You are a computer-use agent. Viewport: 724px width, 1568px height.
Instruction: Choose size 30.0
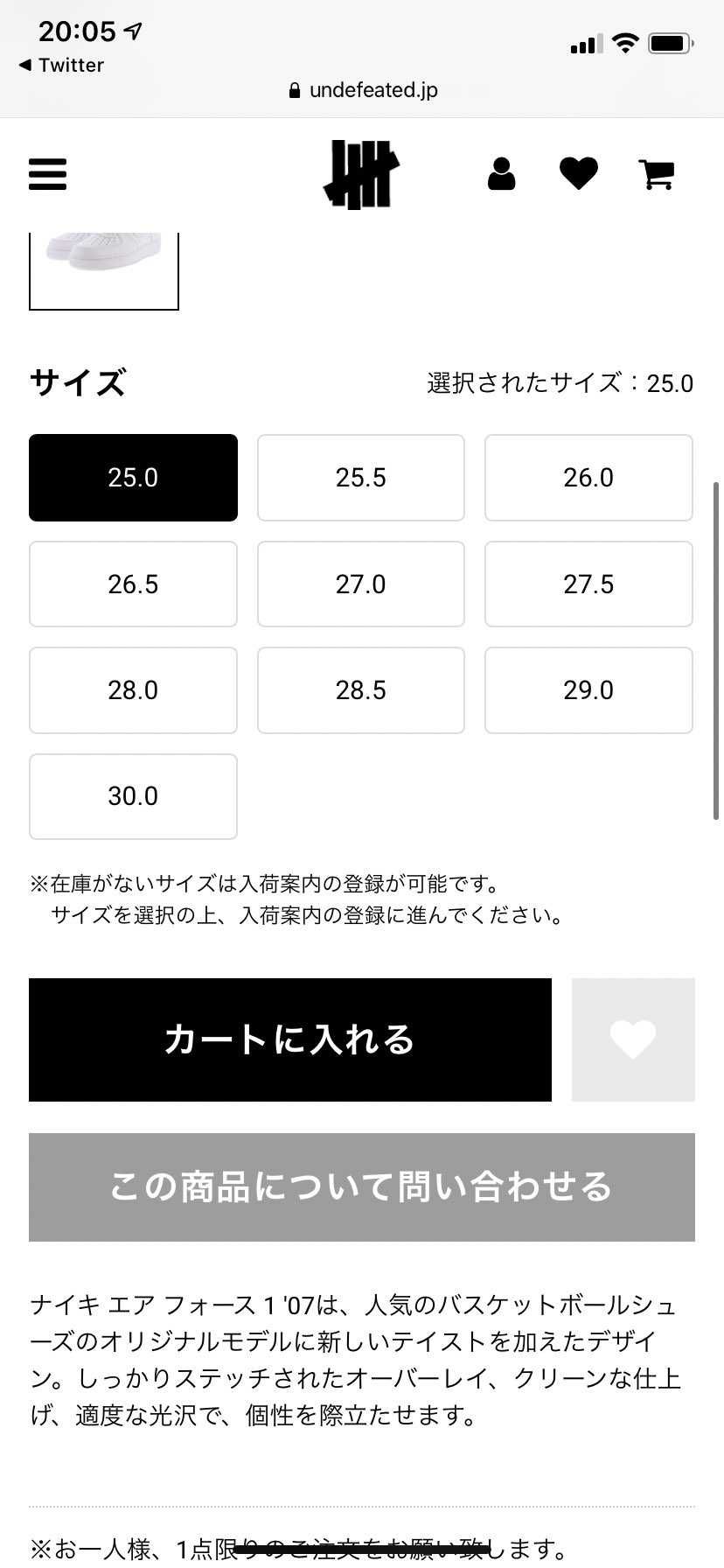click(x=132, y=796)
